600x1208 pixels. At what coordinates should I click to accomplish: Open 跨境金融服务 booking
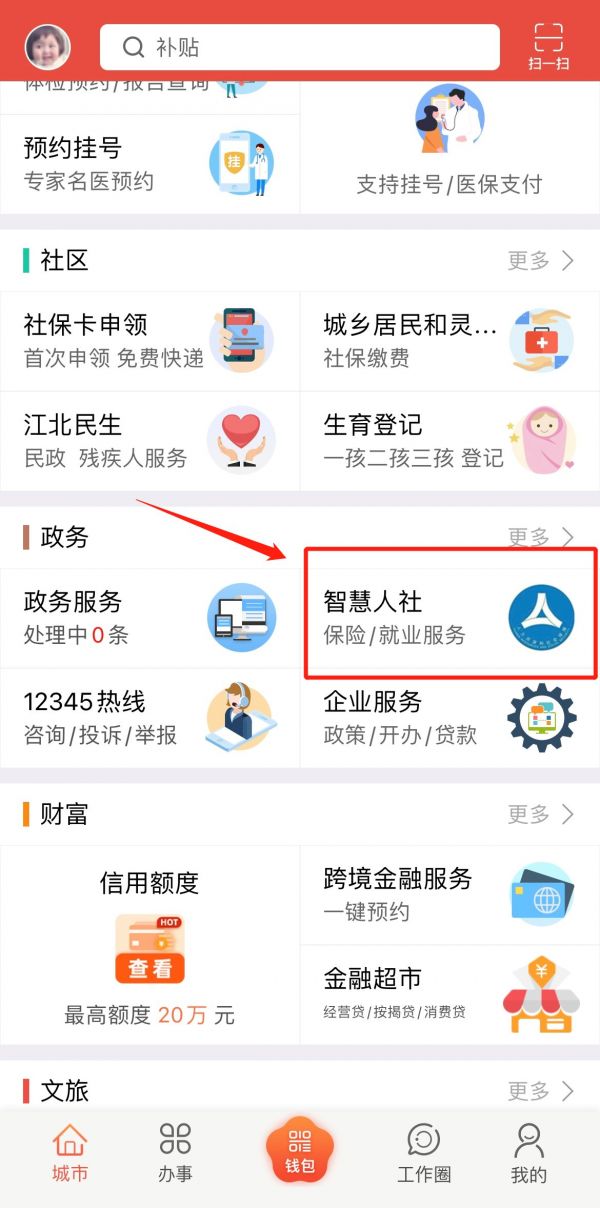(x=448, y=894)
